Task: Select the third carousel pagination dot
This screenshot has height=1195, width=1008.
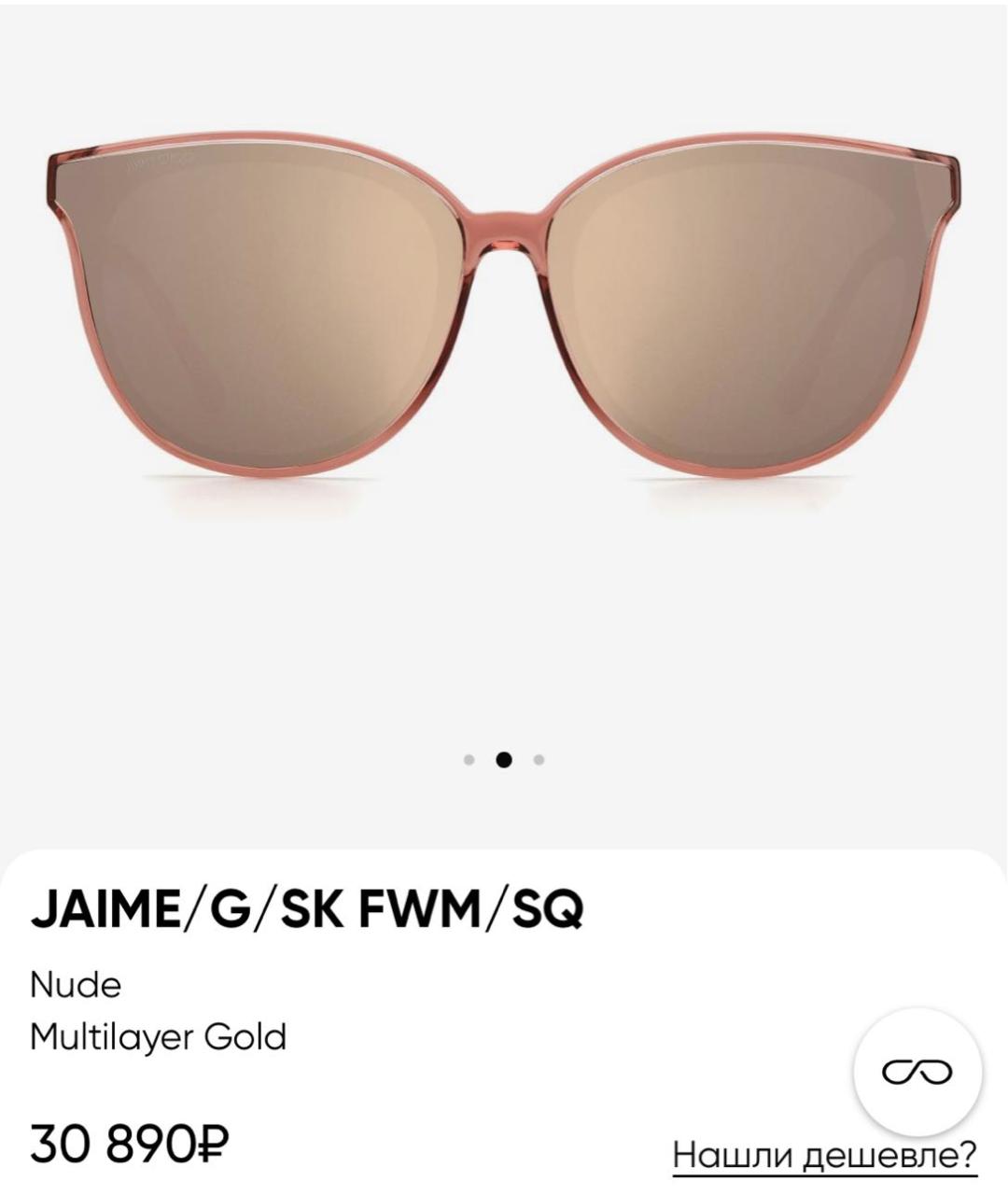Action: [537, 761]
